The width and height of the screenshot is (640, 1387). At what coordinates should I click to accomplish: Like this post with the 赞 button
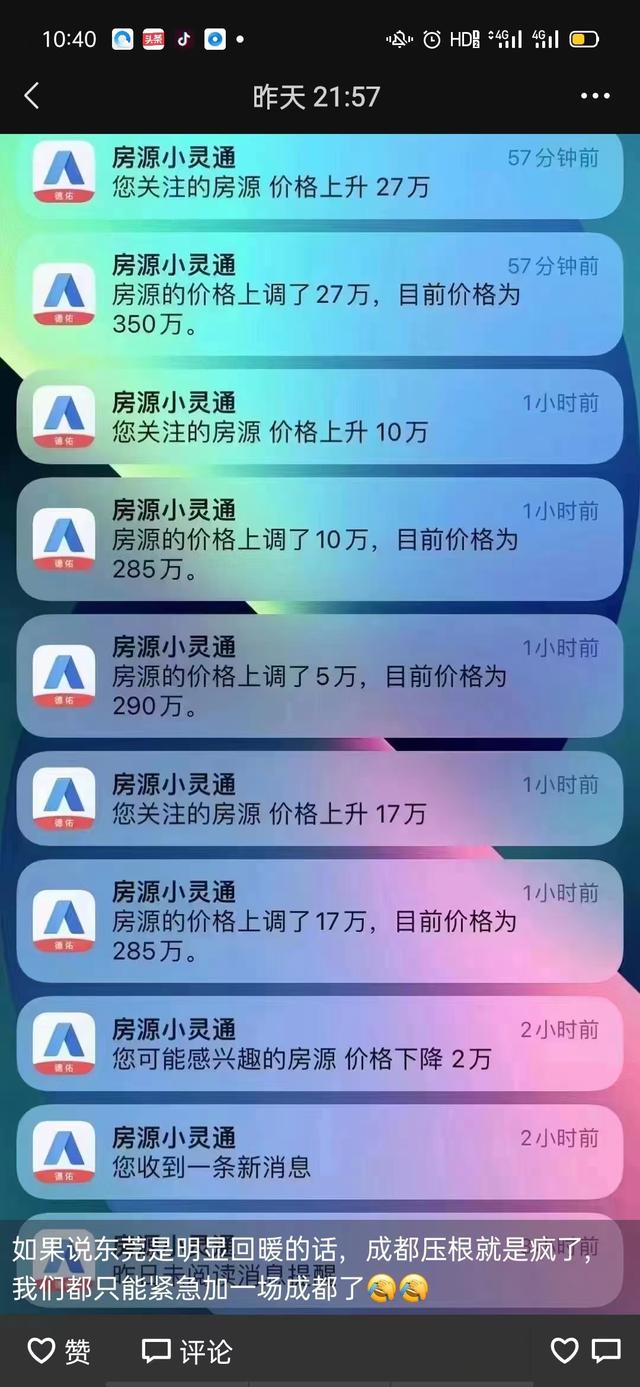58,1351
